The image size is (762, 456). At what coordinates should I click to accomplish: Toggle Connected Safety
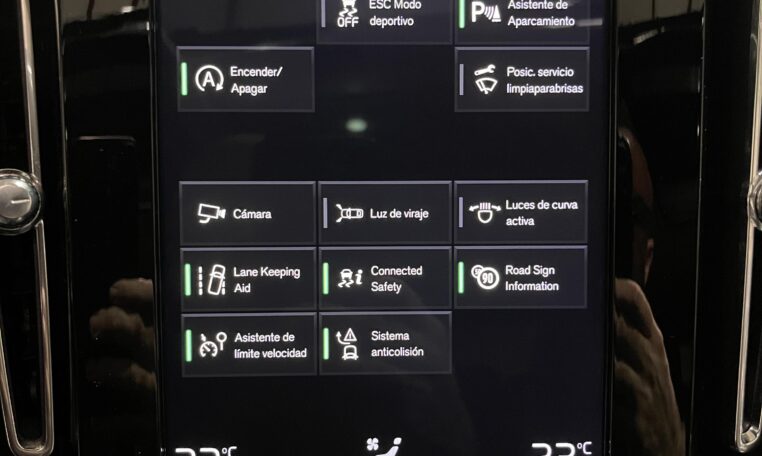[384, 278]
